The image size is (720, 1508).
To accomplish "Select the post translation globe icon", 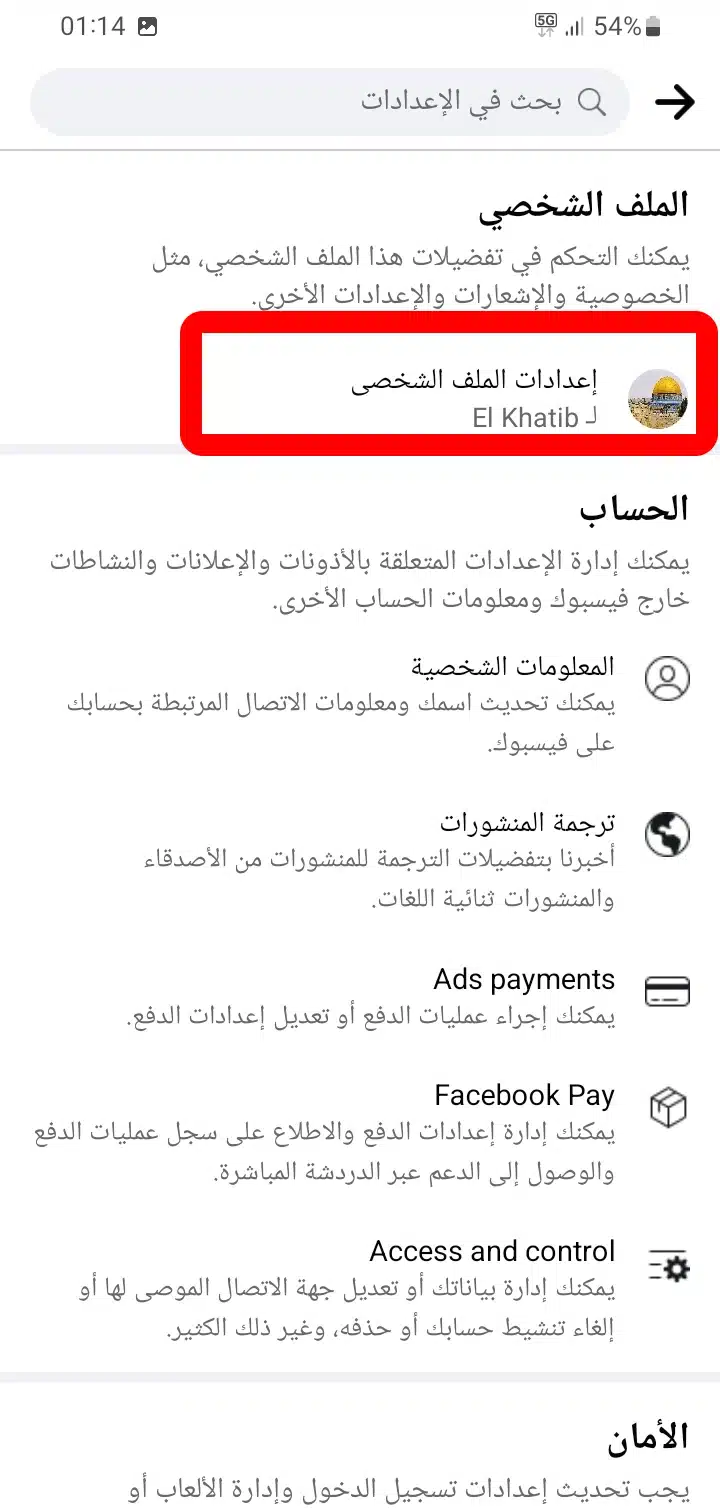I will tap(667, 833).
